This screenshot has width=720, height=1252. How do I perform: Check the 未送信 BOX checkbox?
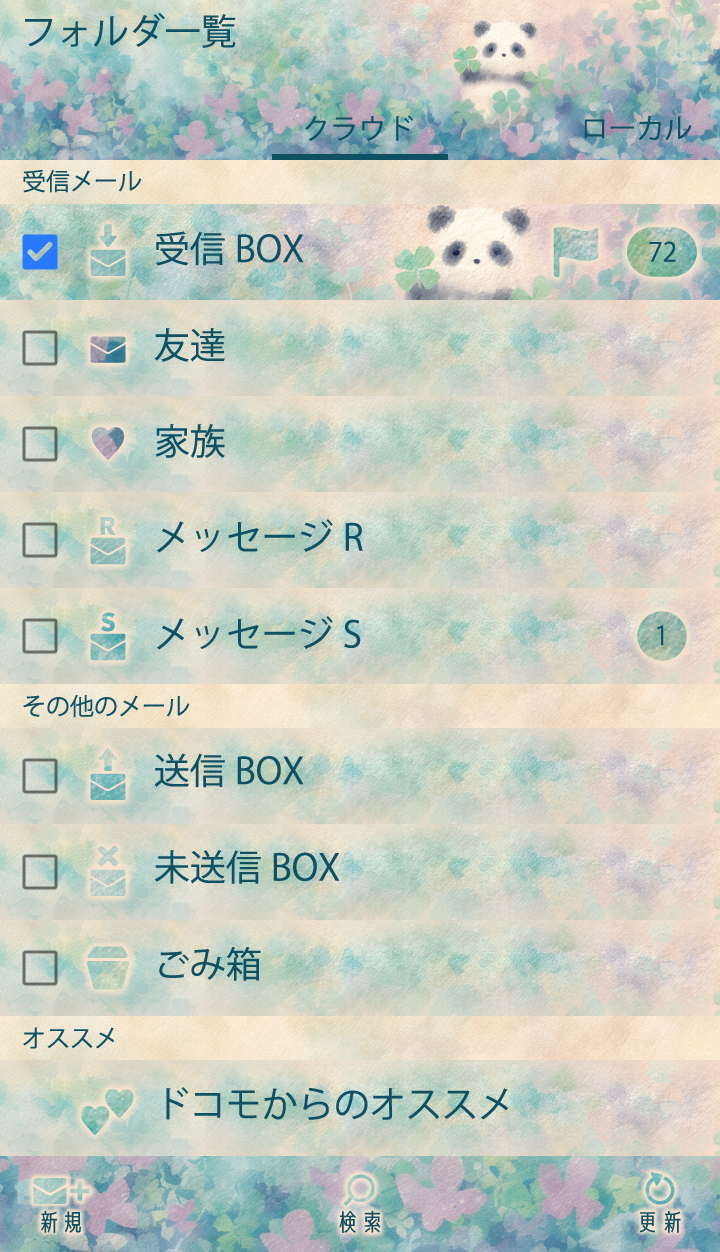click(40, 871)
